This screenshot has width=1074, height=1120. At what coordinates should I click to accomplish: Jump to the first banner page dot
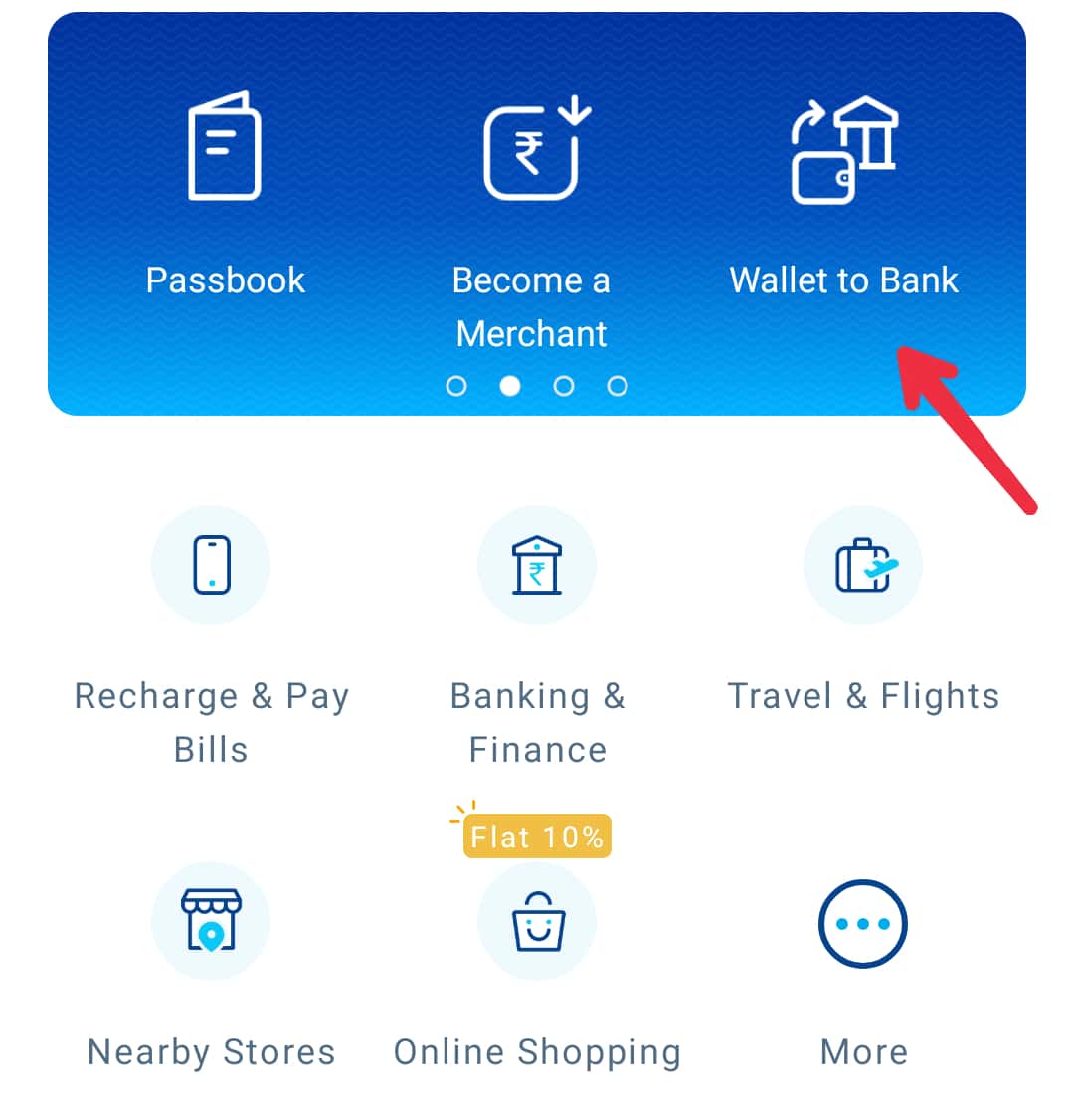pyautogui.click(x=456, y=386)
